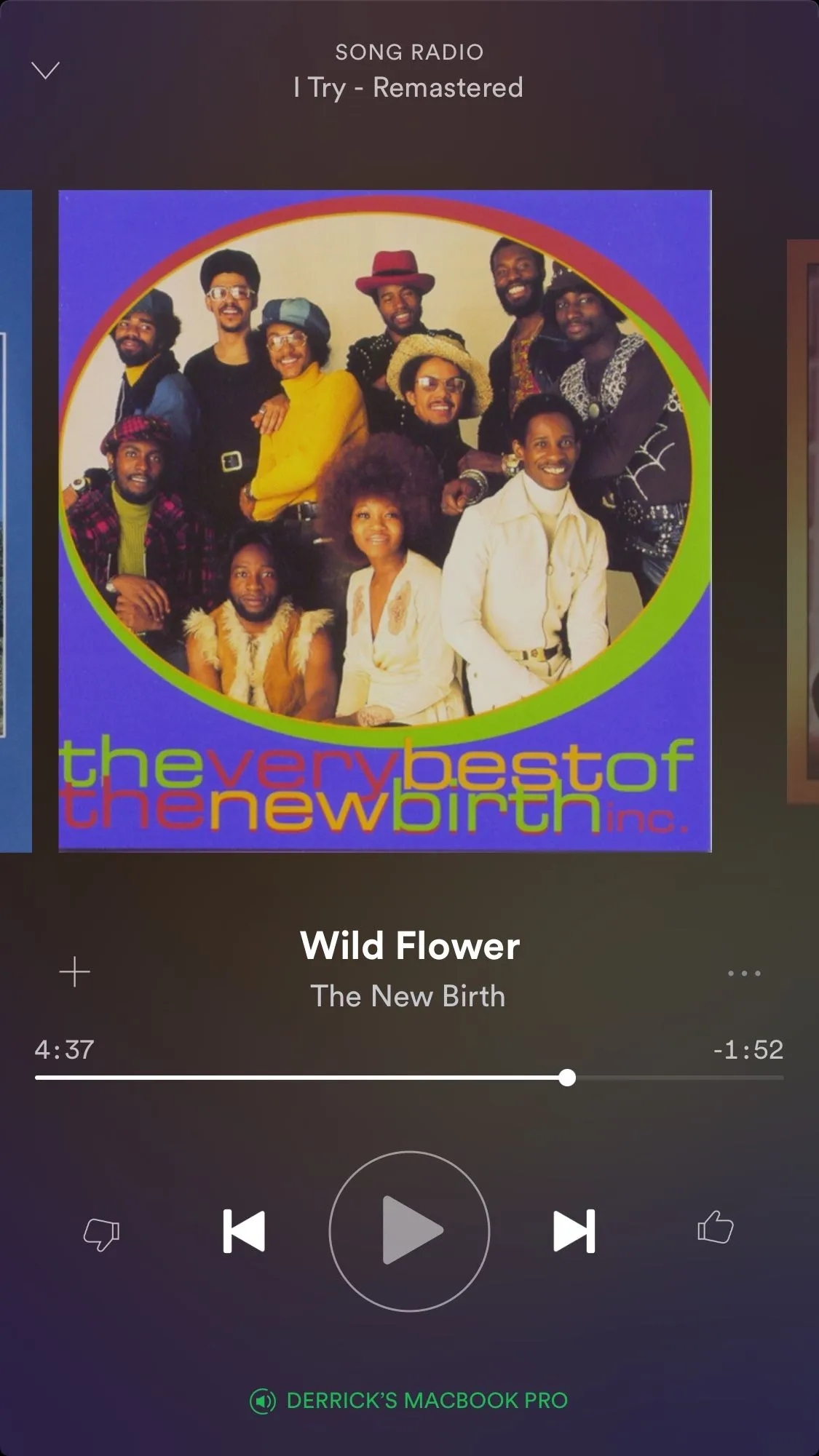The width and height of the screenshot is (819, 1456).
Task: Skip back to the previous track
Action: point(244,1231)
